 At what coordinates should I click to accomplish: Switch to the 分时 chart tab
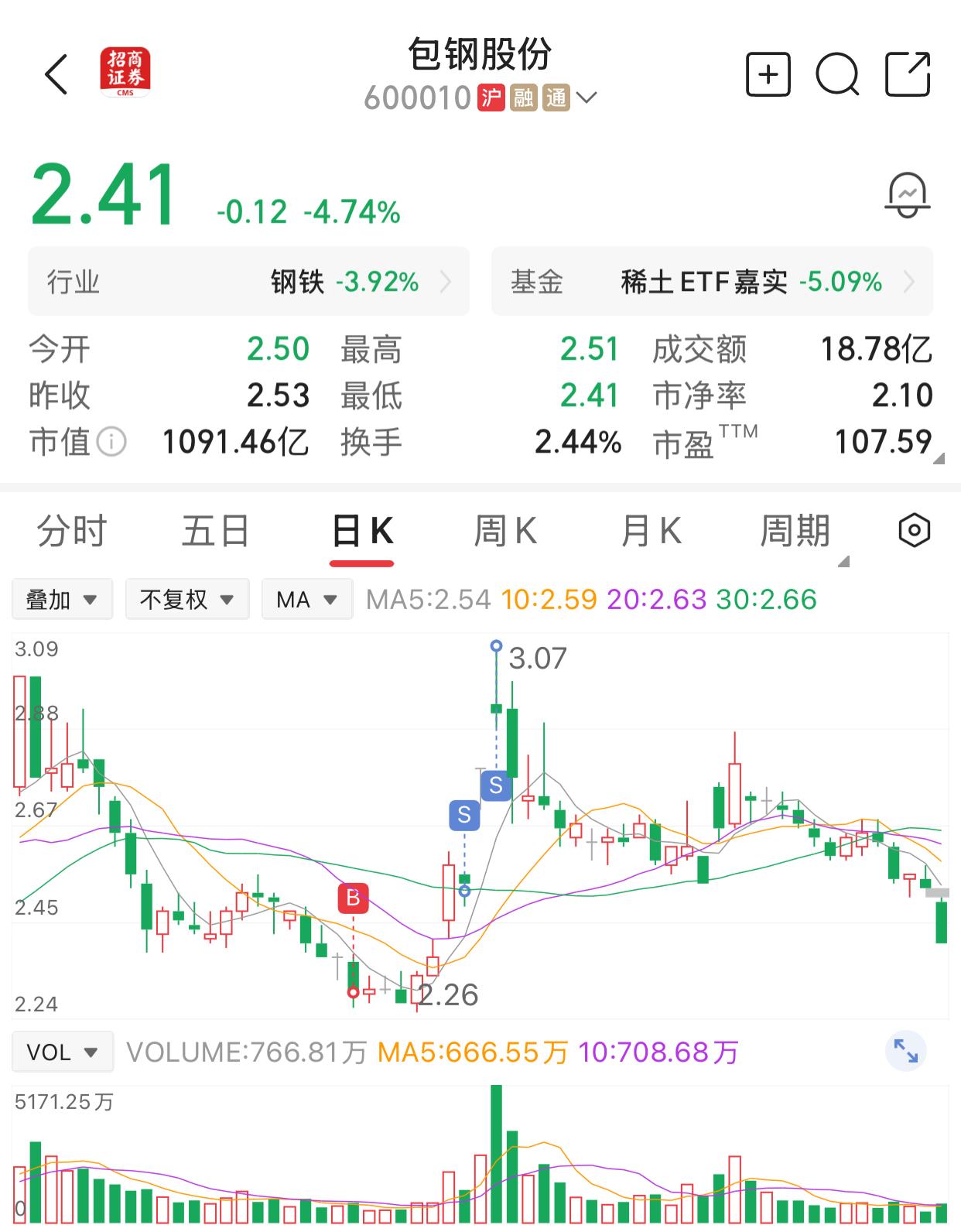70,531
